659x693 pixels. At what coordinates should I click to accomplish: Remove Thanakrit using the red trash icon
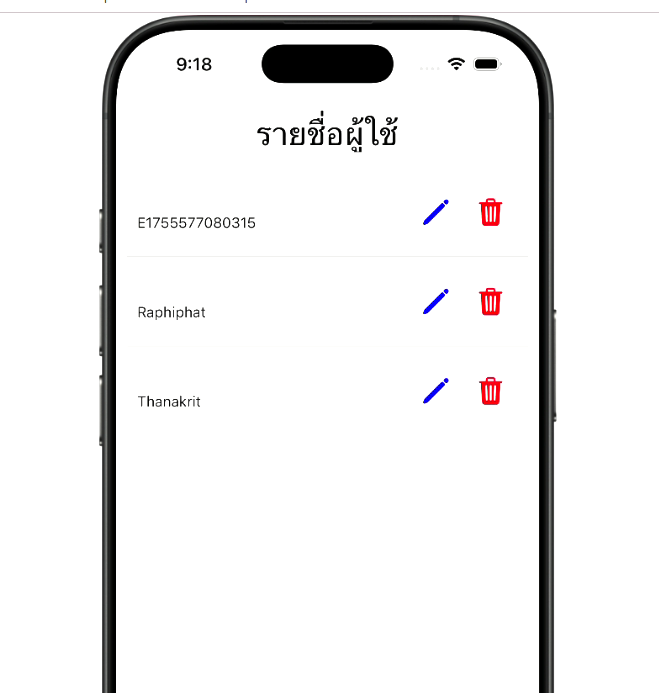(x=490, y=391)
